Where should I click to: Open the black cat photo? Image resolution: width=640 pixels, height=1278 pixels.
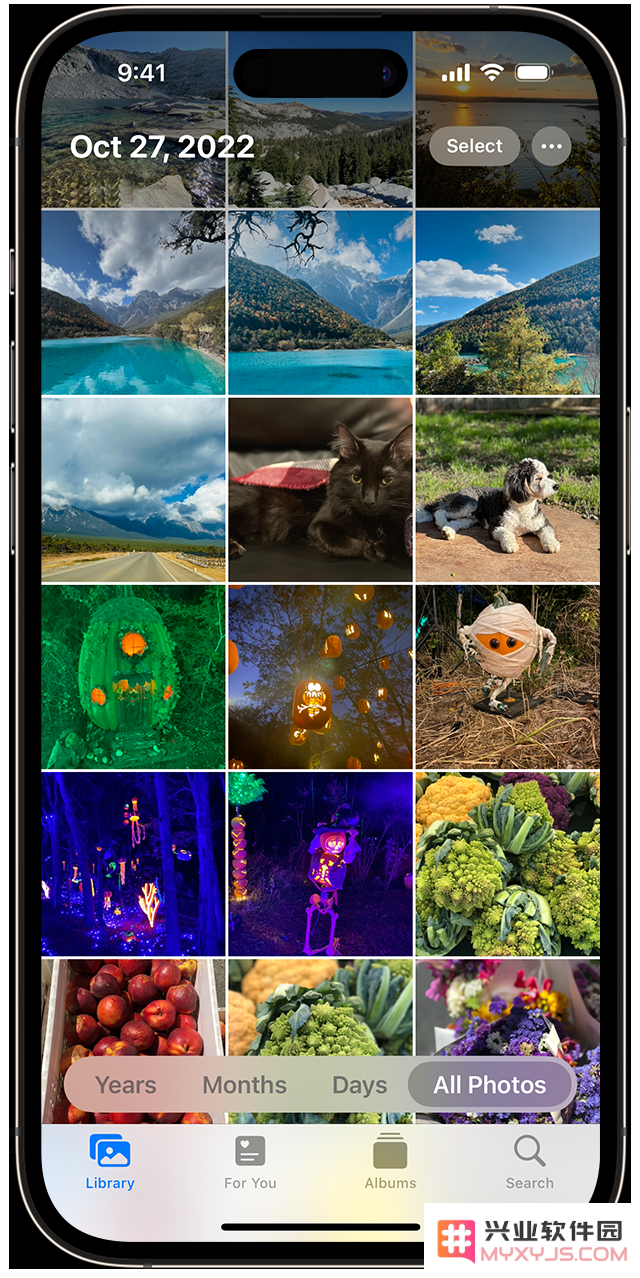[320, 490]
